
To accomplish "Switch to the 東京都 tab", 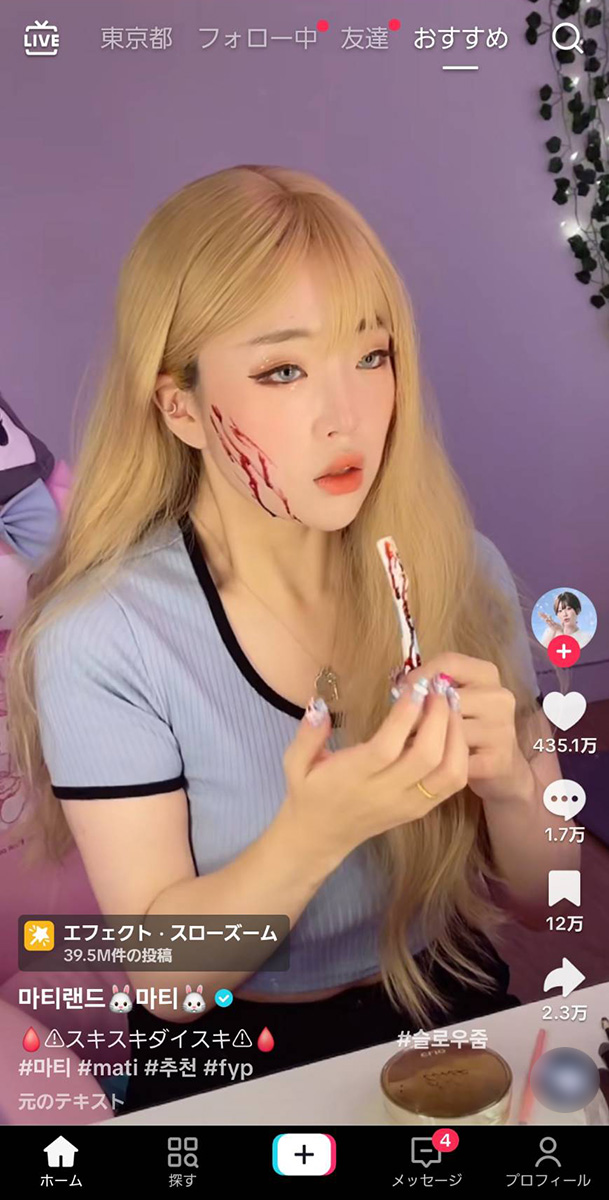I will tap(136, 39).
